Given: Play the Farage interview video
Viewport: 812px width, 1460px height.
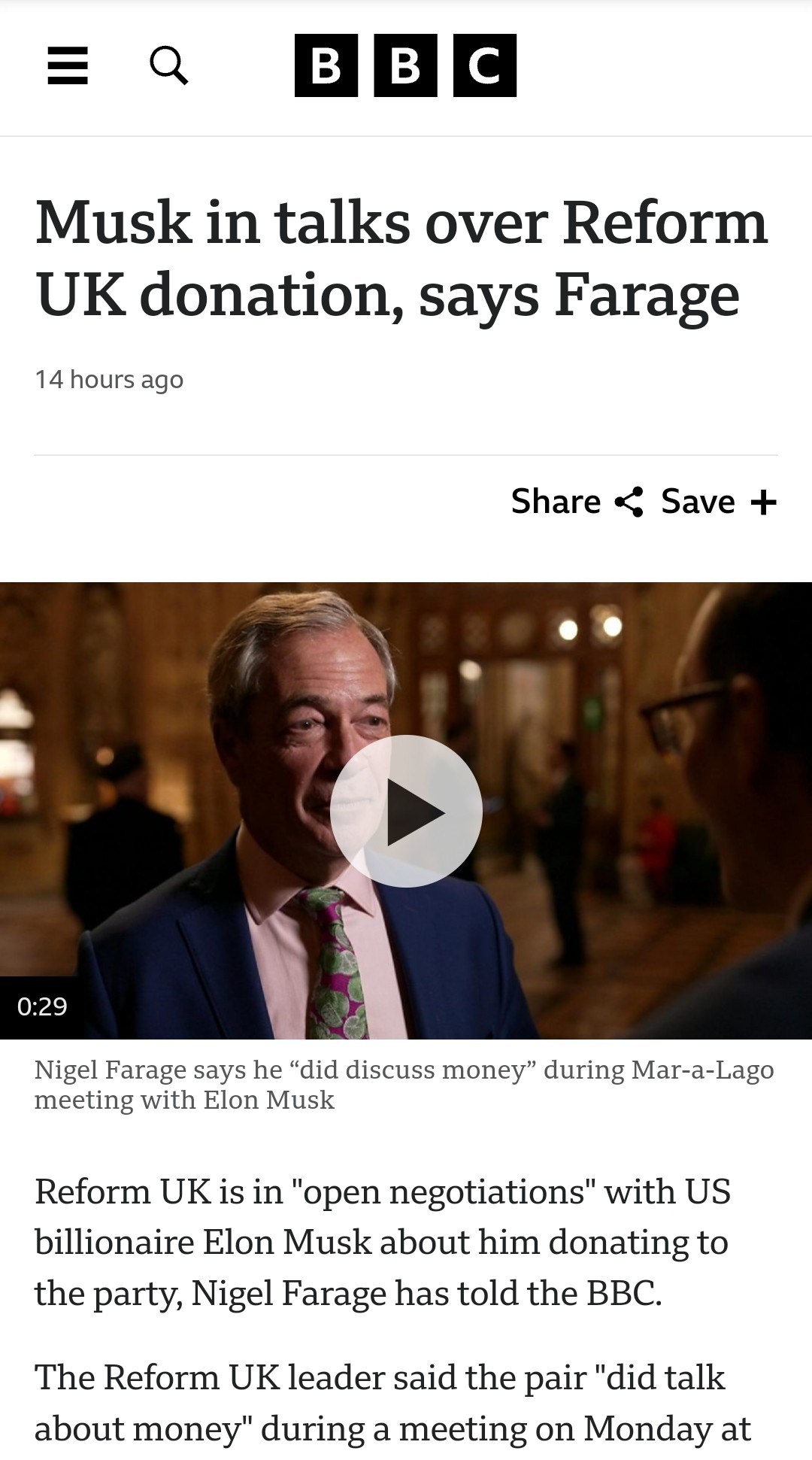Looking at the screenshot, I should pyautogui.click(x=406, y=811).
